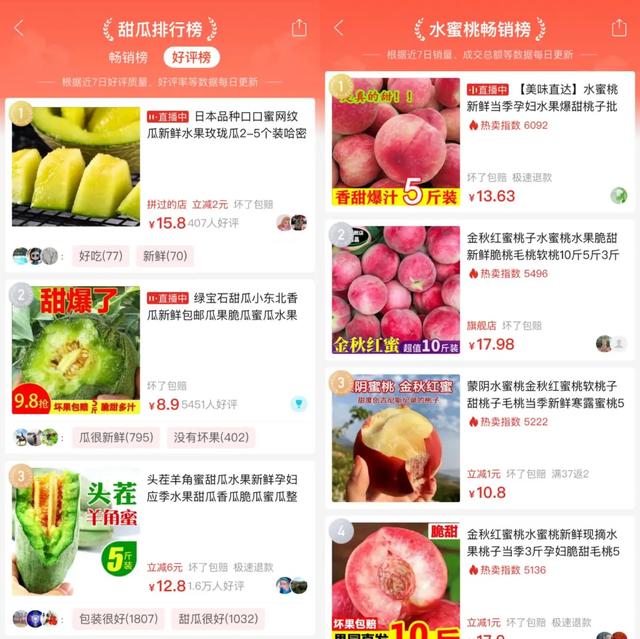Tap the 瓜很新鲜(795) review chip

(116, 437)
